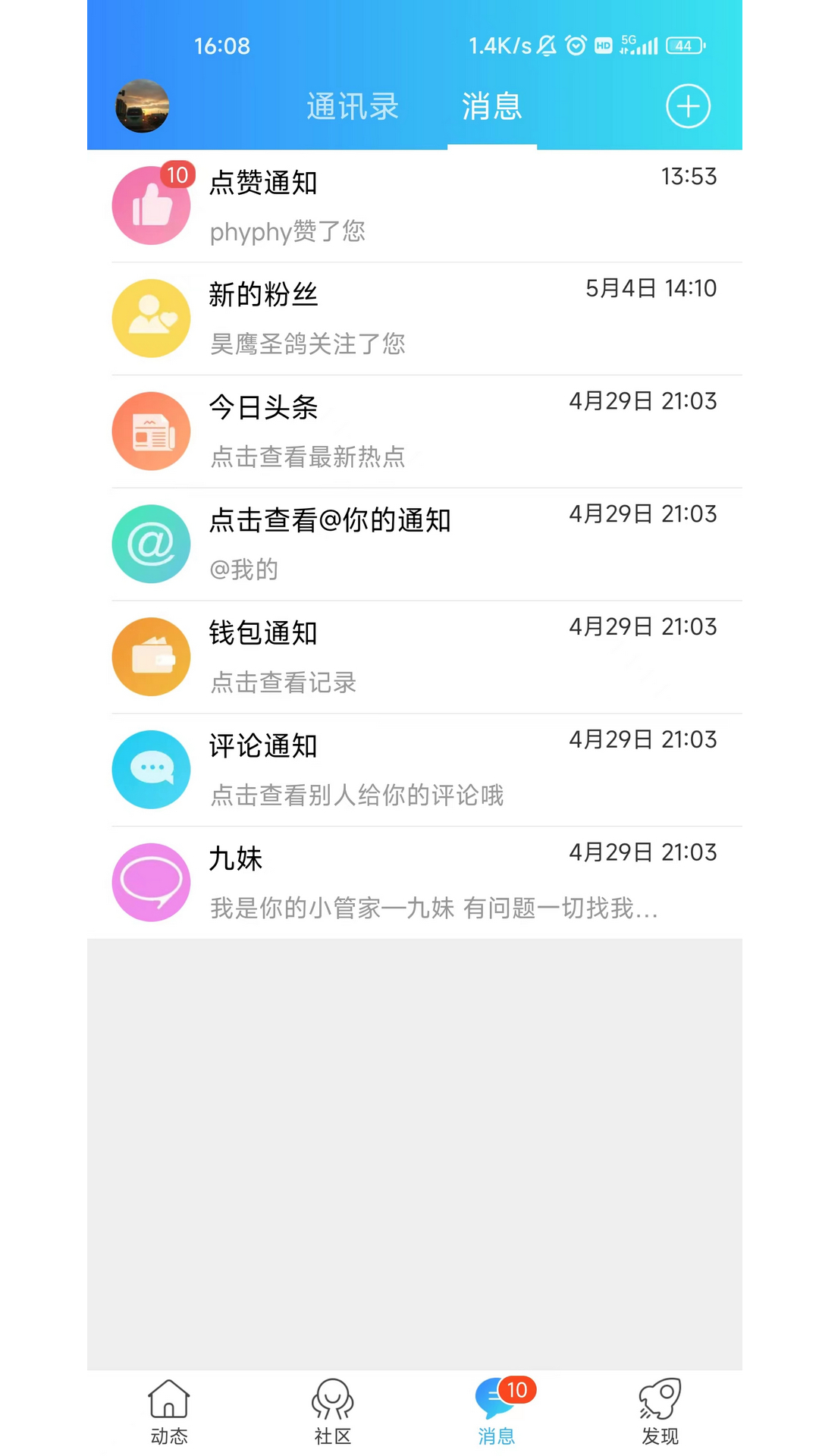Open the @你的通知 mention notifications icon
Image resolution: width=819 pixels, height=1456 pixels.
[x=151, y=544]
